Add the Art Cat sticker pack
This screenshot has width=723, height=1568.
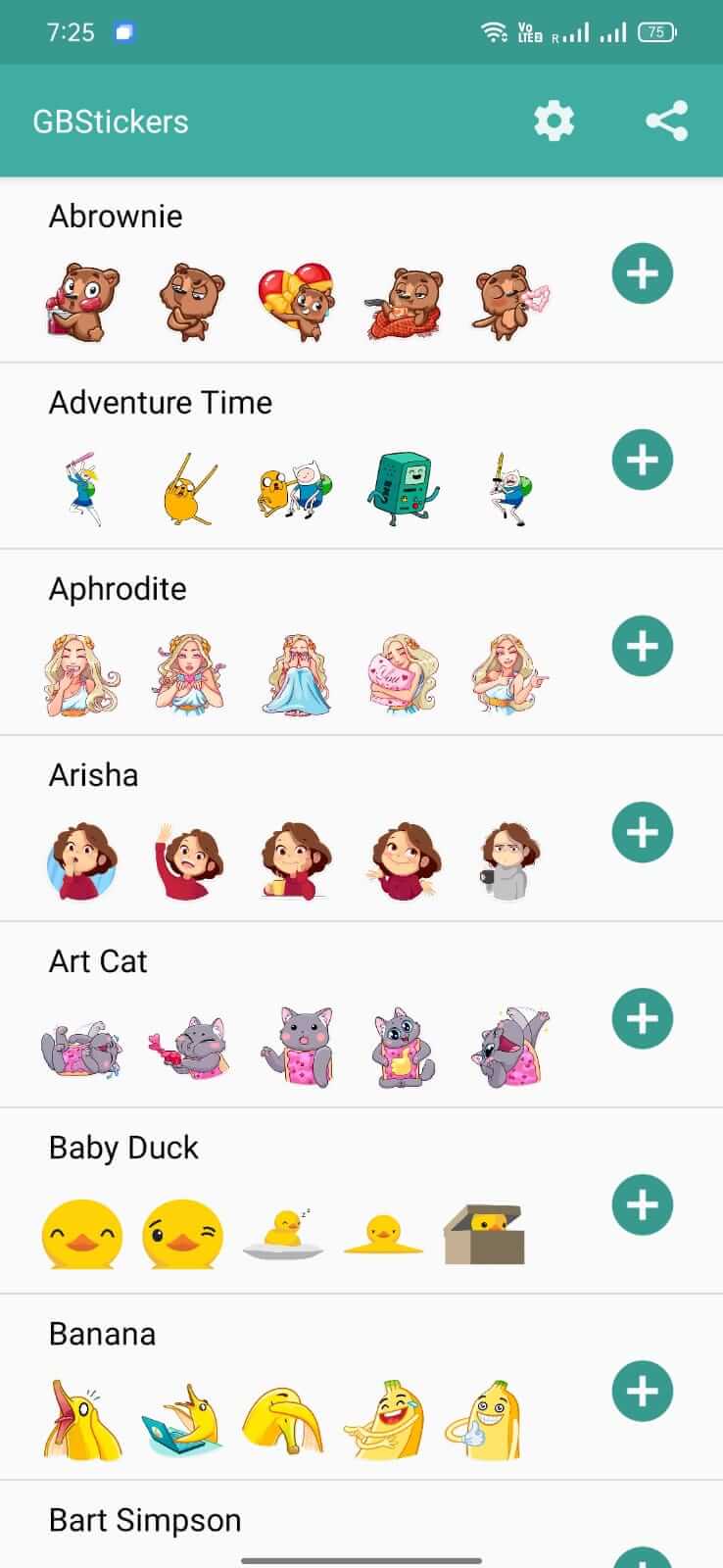(642, 1019)
